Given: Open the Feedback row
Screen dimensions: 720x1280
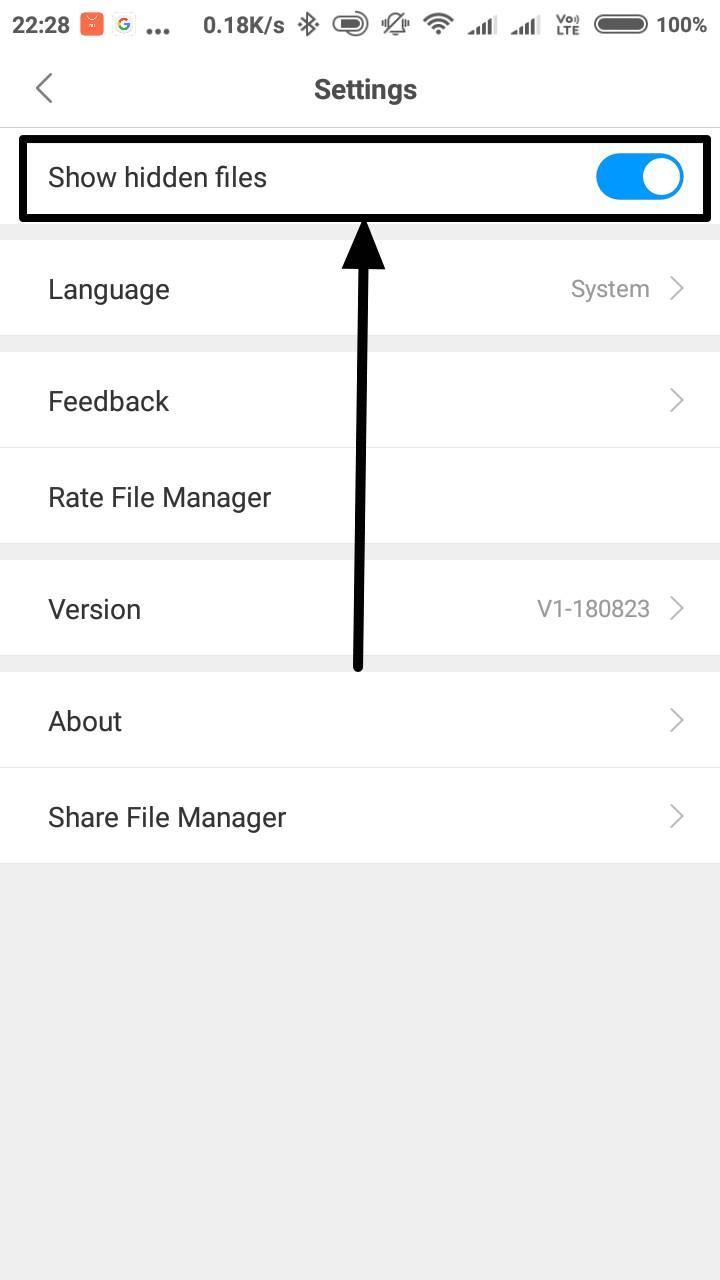Looking at the screenshot, I should click(x=360, y=401).
